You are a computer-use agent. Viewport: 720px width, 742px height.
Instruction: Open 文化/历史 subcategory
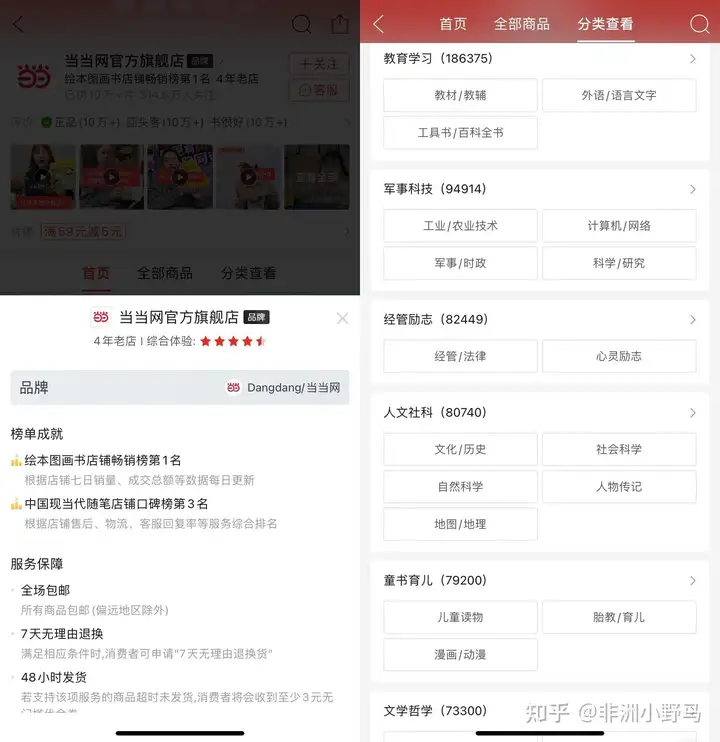(460, 450)
